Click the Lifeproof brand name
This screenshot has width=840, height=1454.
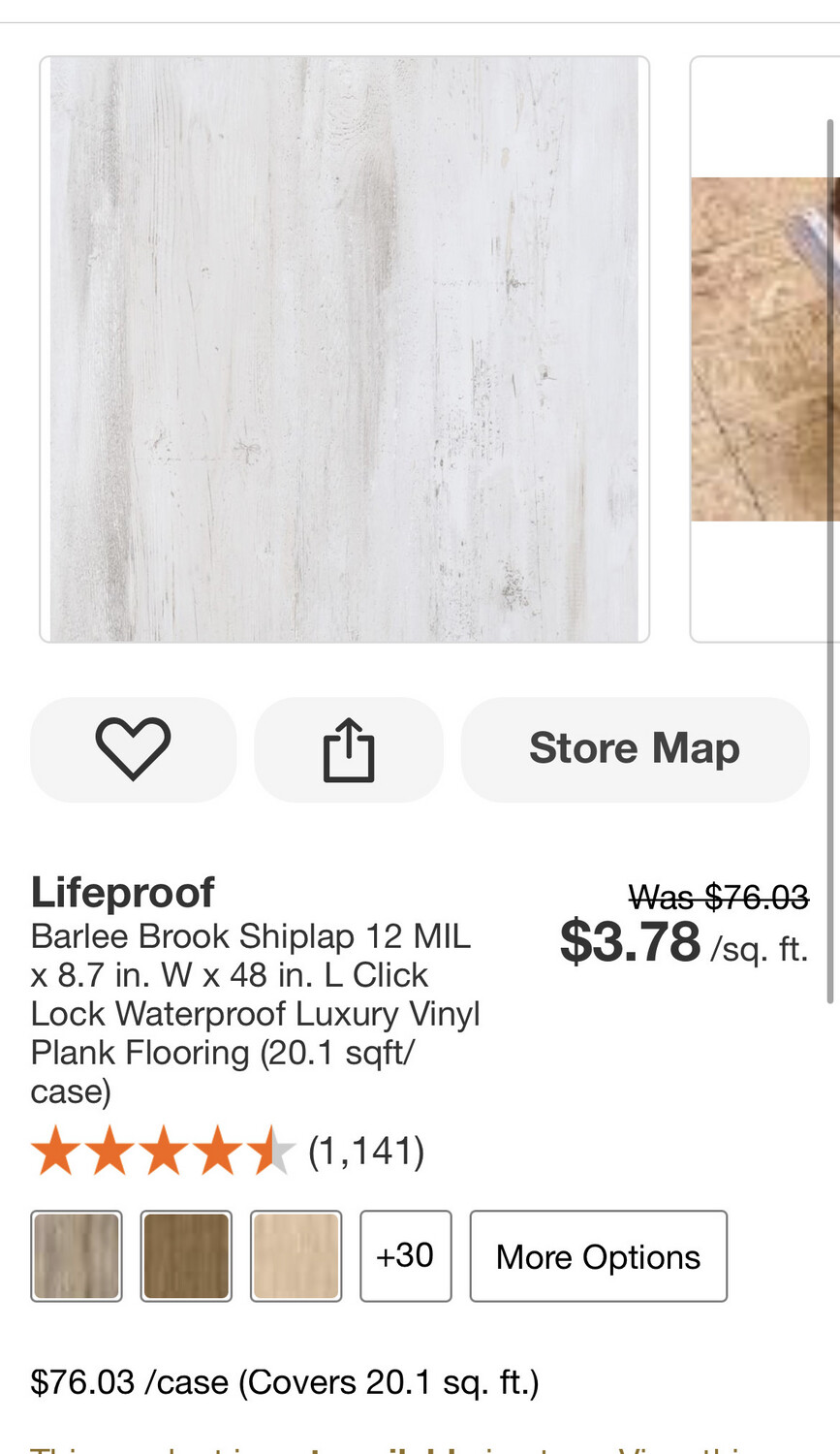click(122, 891)
